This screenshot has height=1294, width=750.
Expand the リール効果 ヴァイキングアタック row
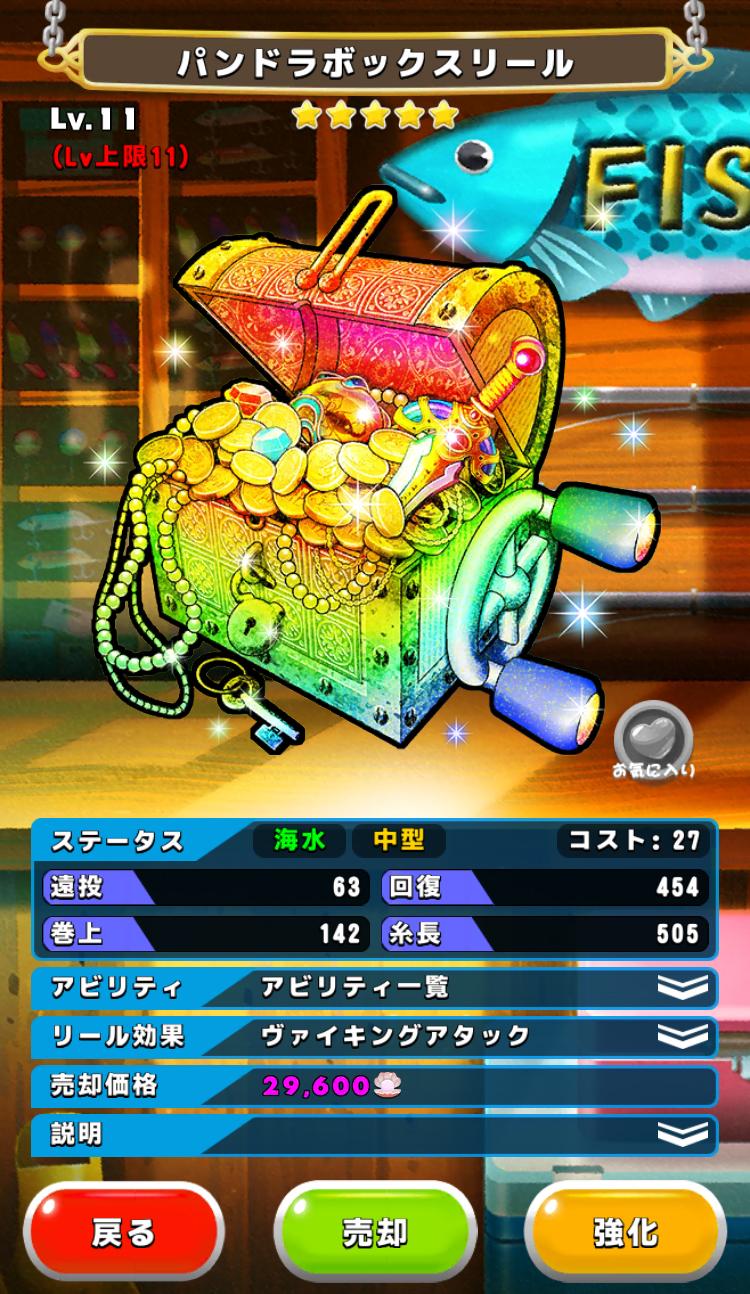(682, 1036)
